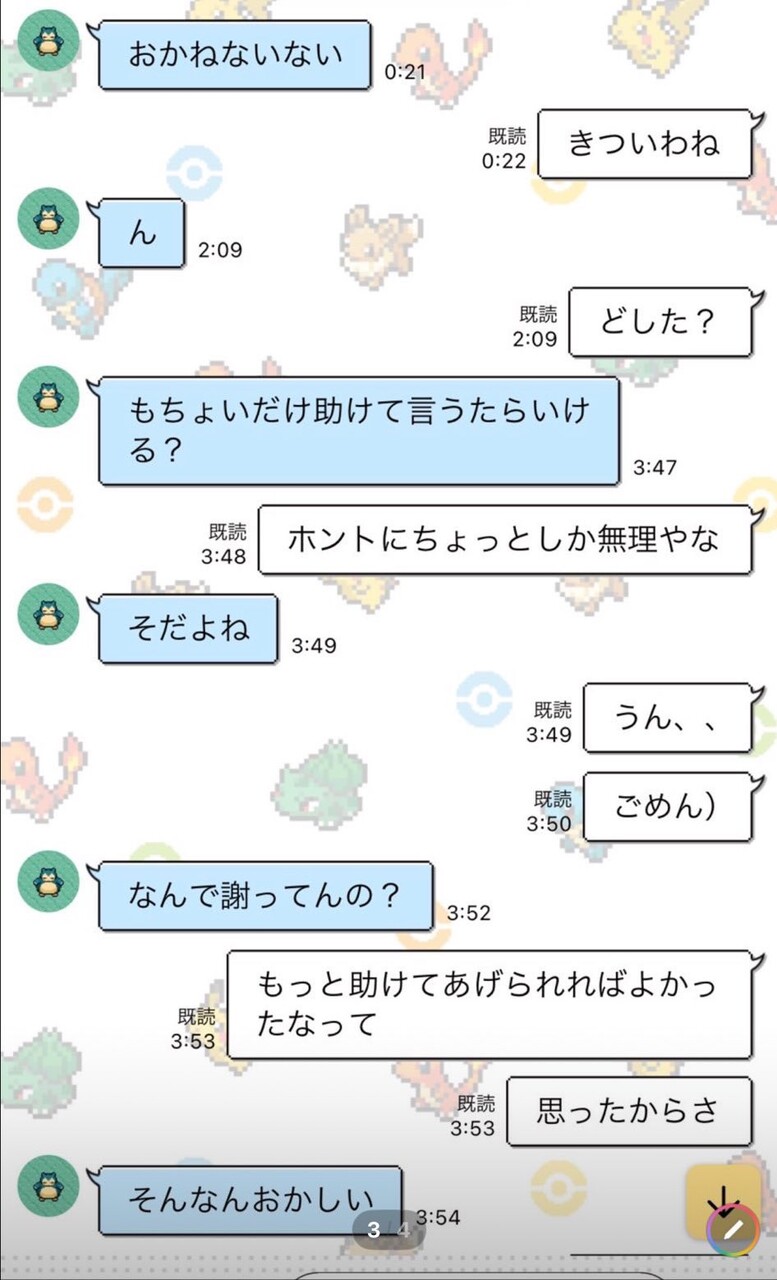Image resolution: width=777 pixels, height=1280 pixels.
Task: Open sender avatar beside なんで謝ってんの？
Action: pos(48,881)
